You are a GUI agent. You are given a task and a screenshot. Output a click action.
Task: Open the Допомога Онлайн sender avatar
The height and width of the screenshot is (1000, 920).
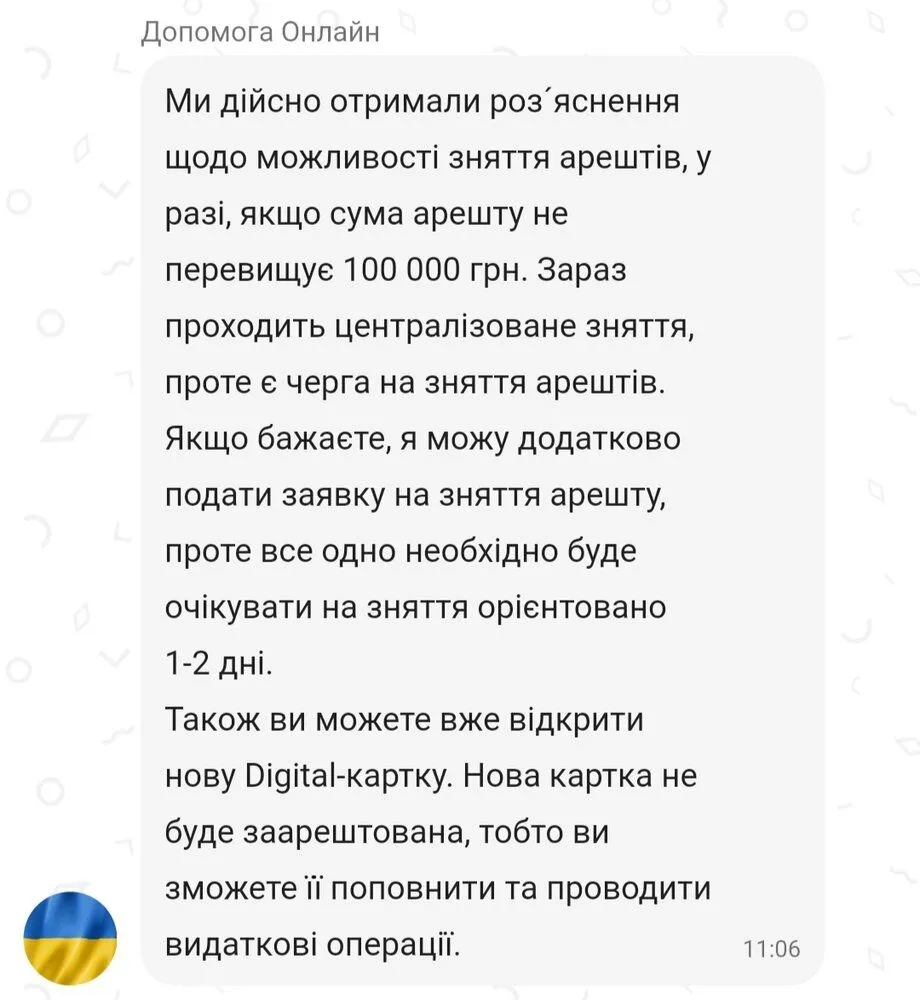pyautogui.click(x=70, y=938)
